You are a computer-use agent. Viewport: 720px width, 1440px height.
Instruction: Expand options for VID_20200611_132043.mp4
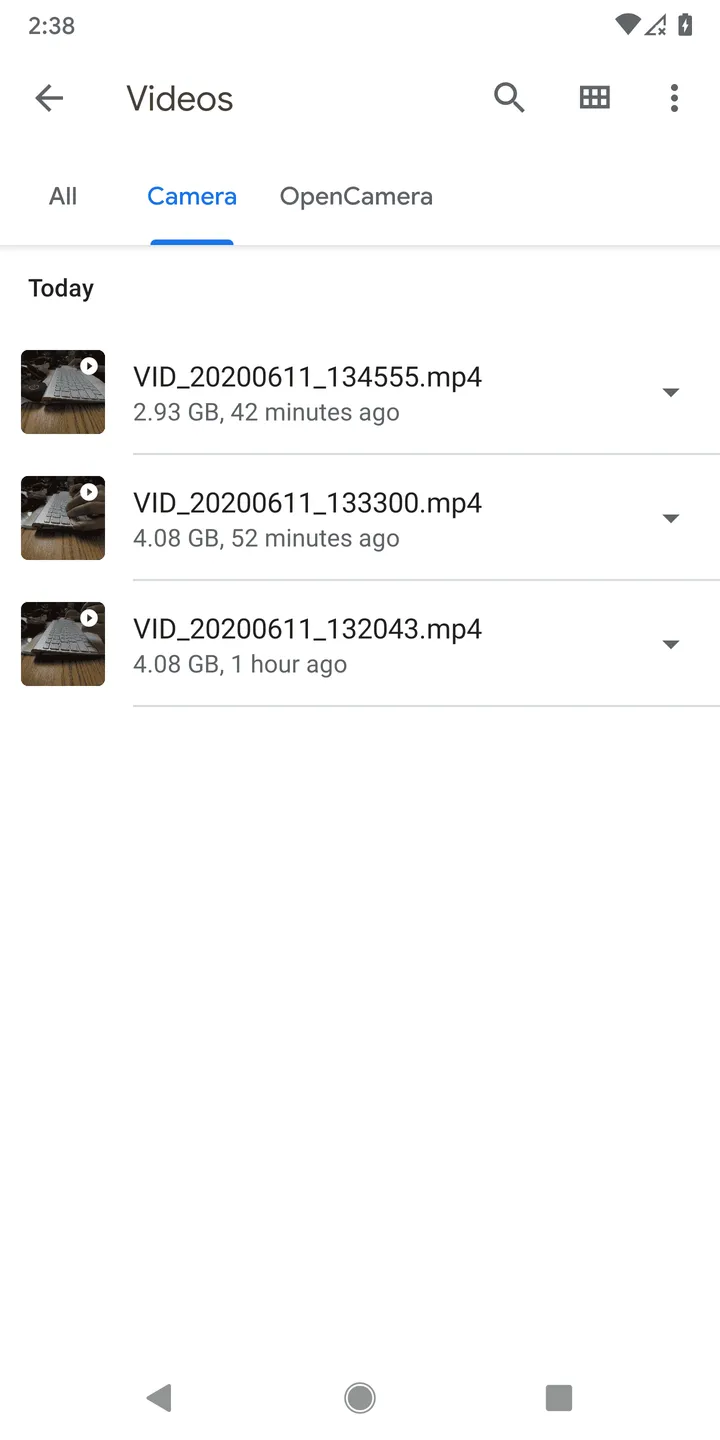click(x=671, y=644)
